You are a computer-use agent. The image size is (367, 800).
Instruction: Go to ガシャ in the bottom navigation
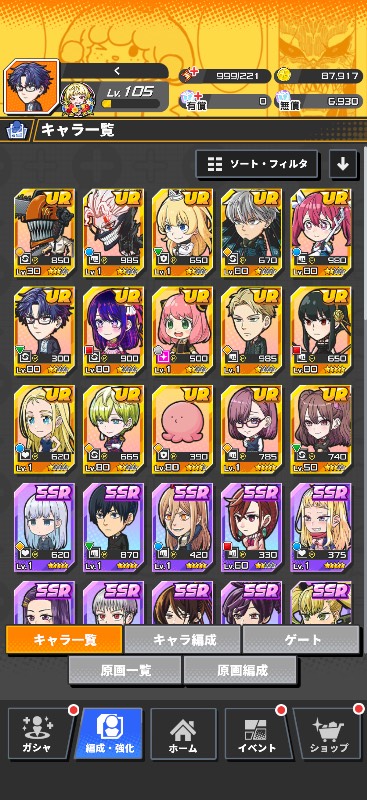[39, 734]
